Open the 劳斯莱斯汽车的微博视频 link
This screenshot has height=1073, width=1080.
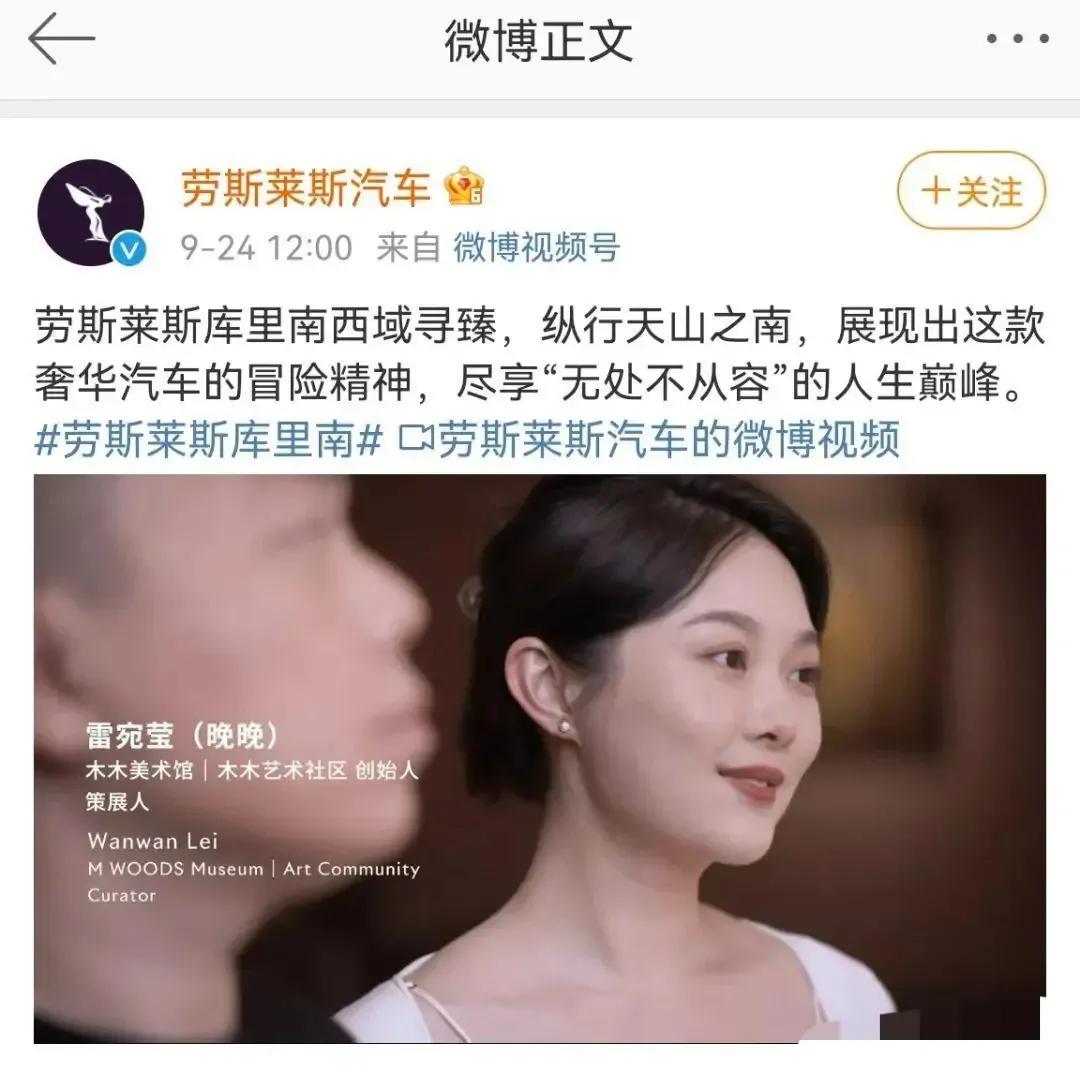(x=649, y=439)
